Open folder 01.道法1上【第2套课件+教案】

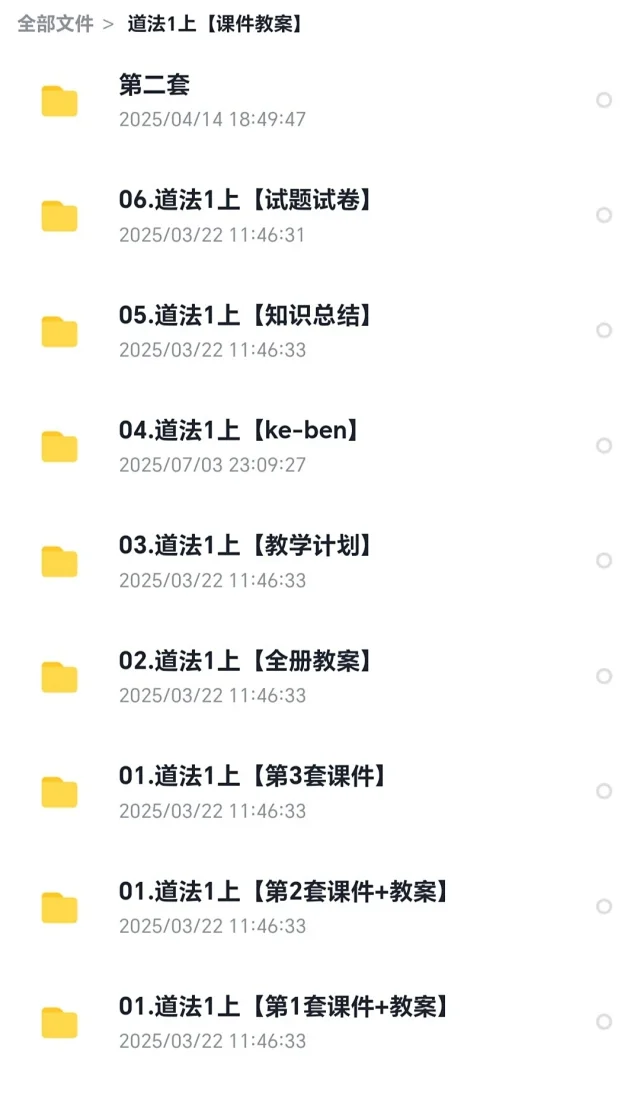click(320, 906)
